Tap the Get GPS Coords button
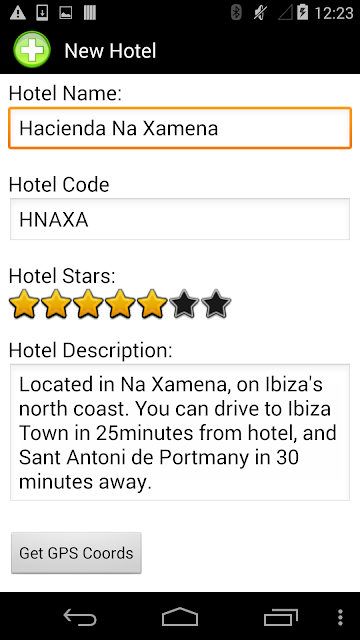Viewport: 360px width, 640px height. pyautogui.click(x=76, y=553)
